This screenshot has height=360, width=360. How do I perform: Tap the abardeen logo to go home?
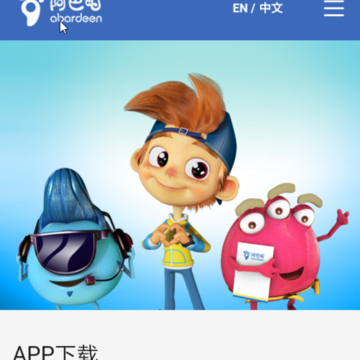(61, 12)
